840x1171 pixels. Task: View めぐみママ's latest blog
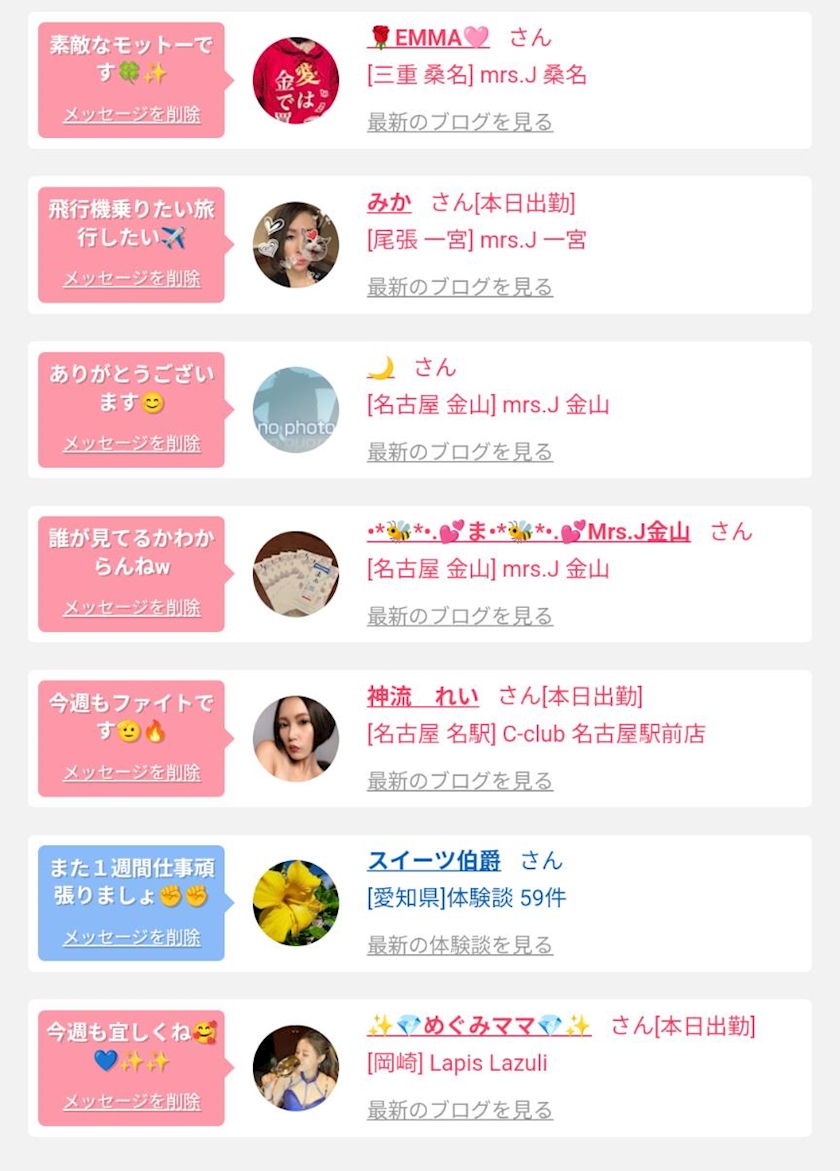click(x=460, y=1109)
